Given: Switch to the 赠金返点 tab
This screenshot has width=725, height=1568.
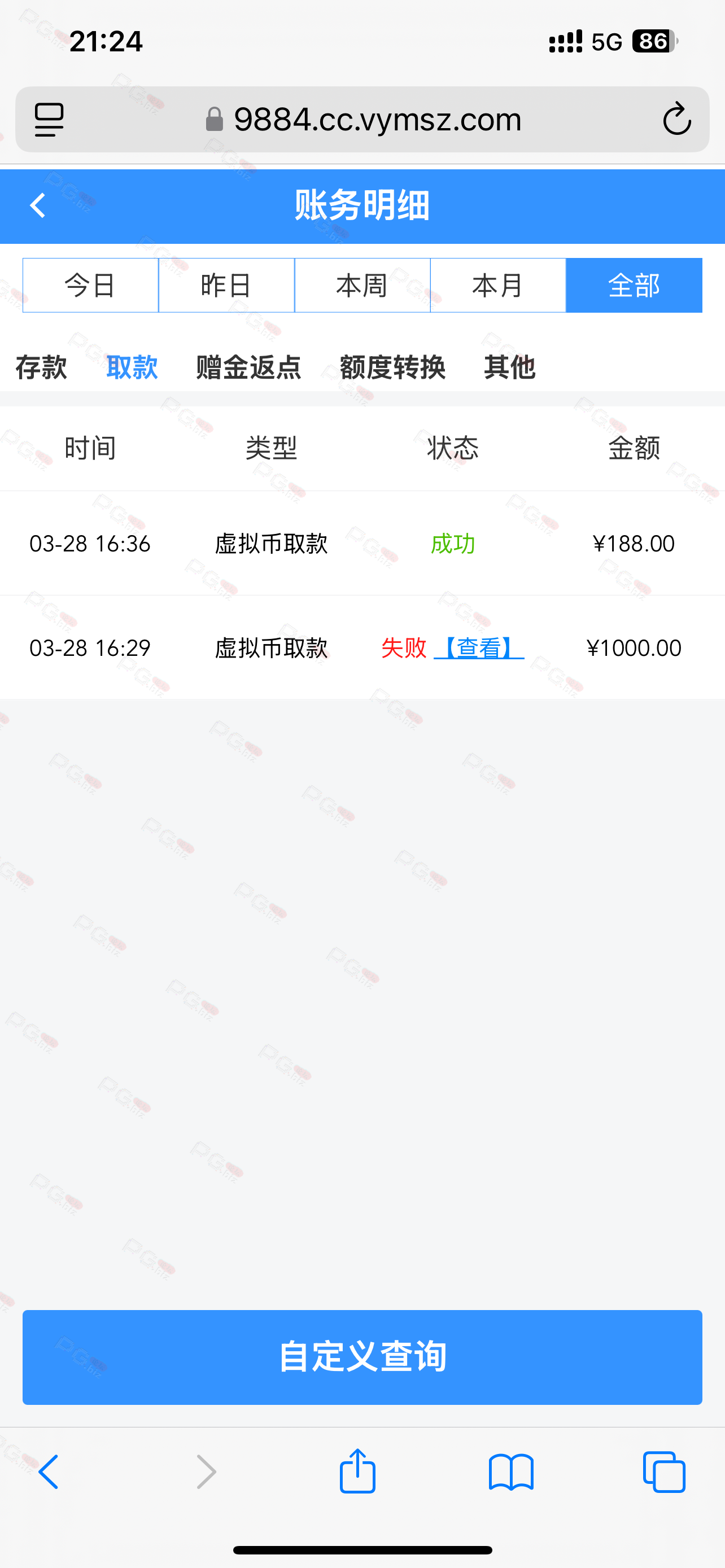Looking at the screenshot, I should pos(249,367).
